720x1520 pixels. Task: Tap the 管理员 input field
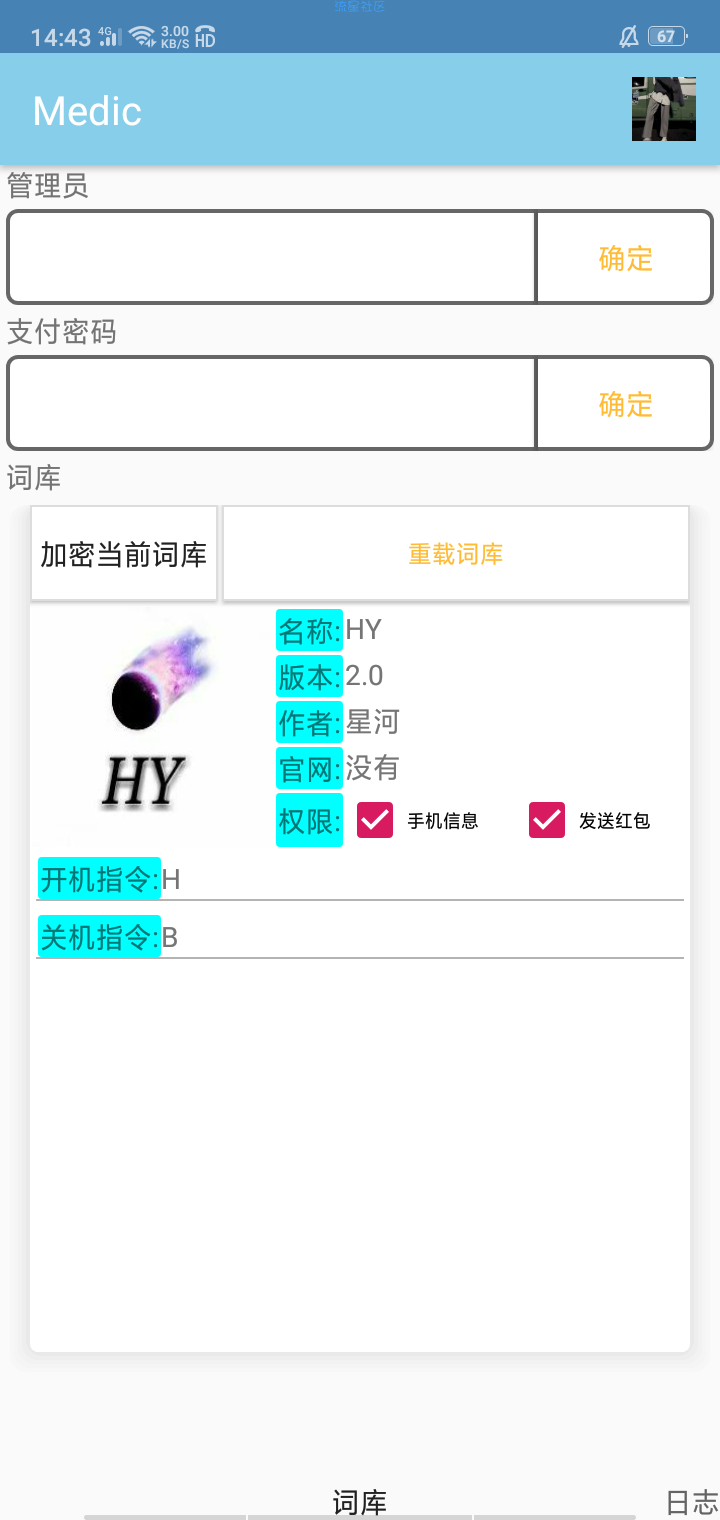pos(272,257)
